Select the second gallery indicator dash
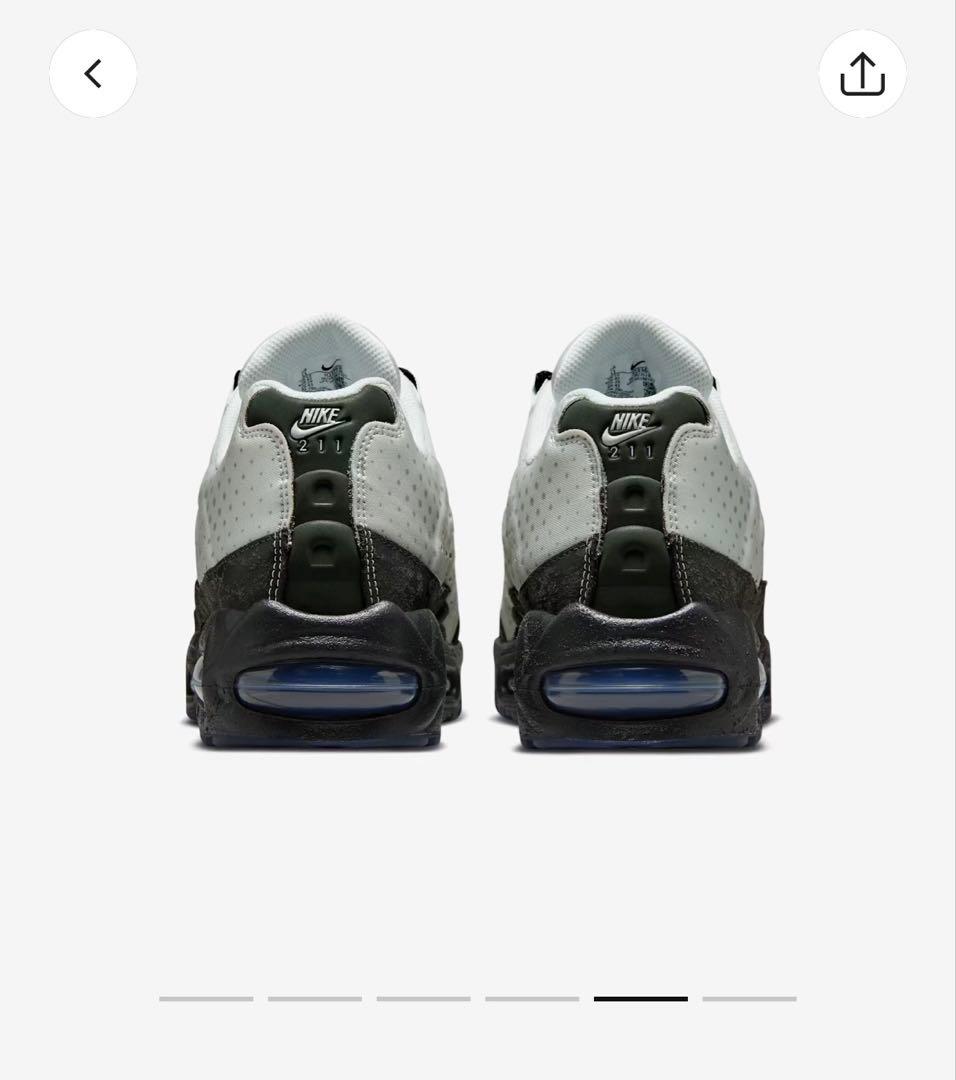This screenshot has width=956, height=1080. [x=315, y=999]
